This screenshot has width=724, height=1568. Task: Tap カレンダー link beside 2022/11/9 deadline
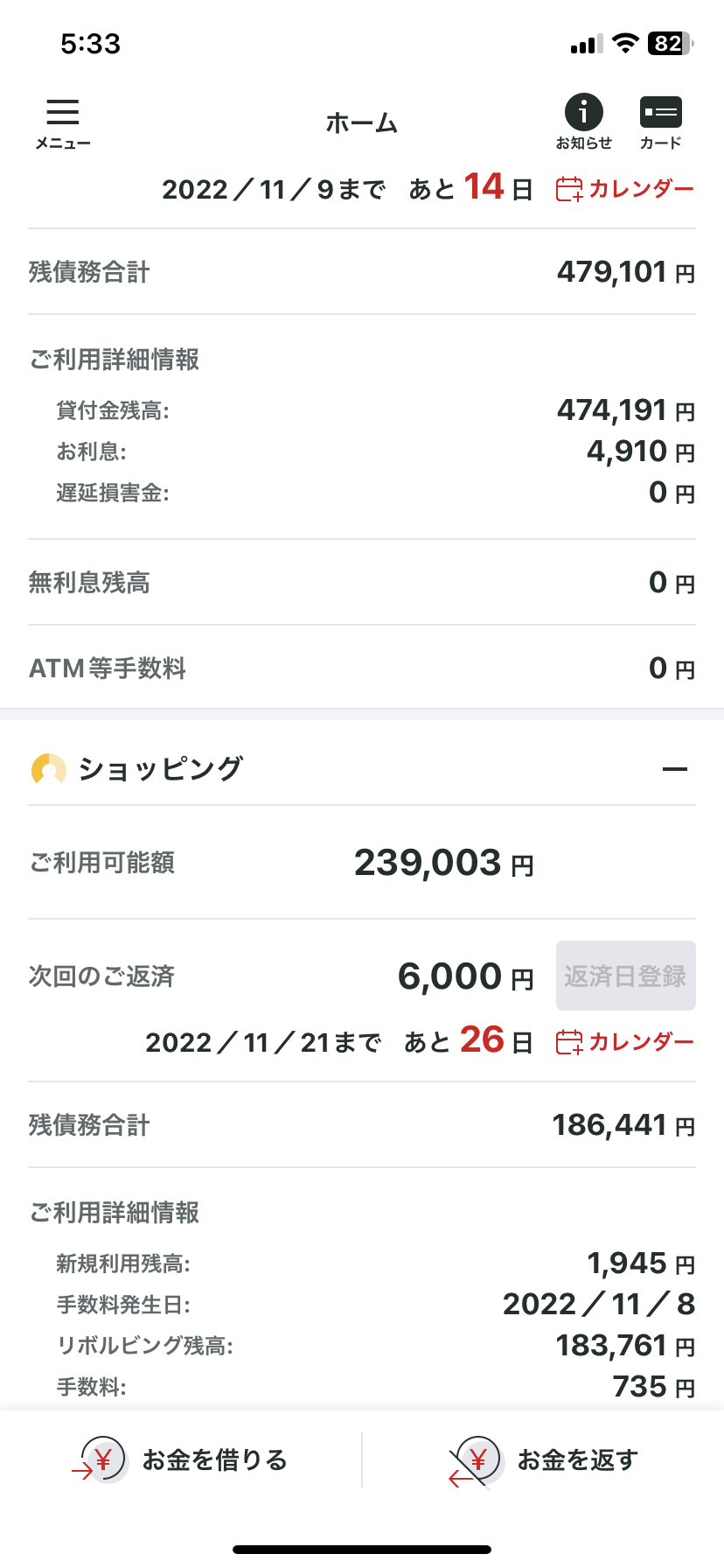[x=625, y=189]
